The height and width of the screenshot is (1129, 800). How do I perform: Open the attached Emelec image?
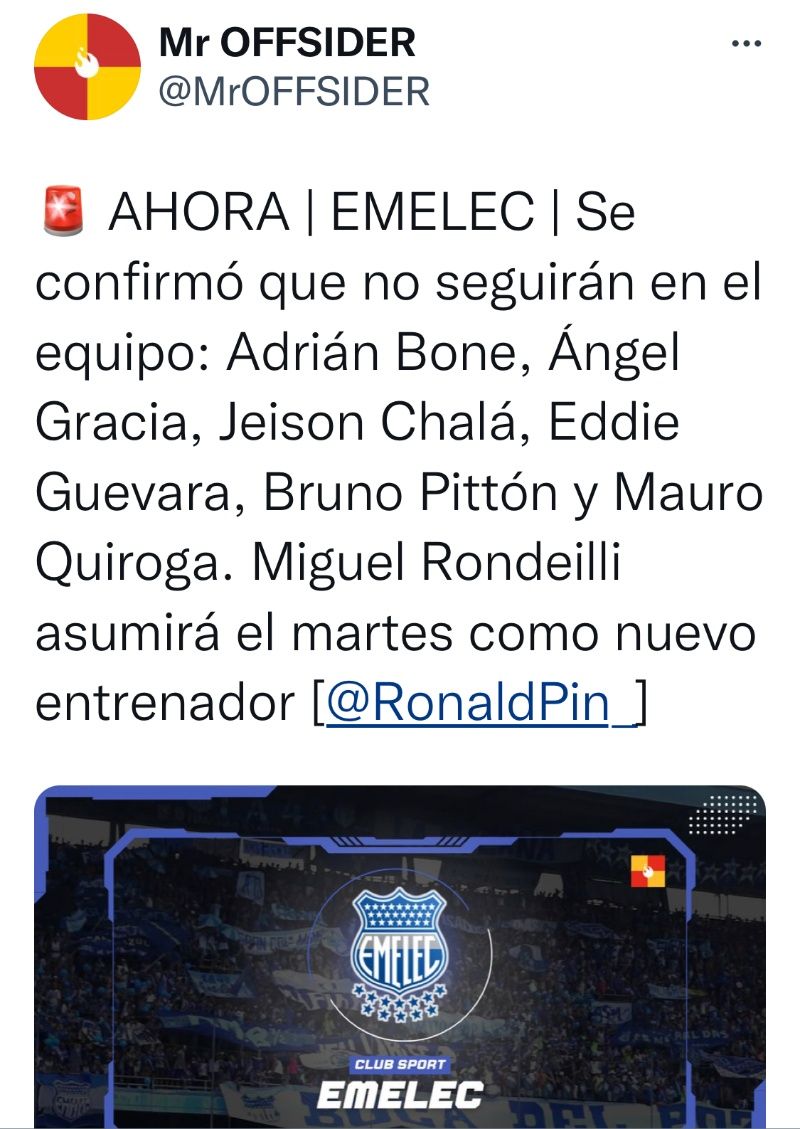(x=400, y=955)
